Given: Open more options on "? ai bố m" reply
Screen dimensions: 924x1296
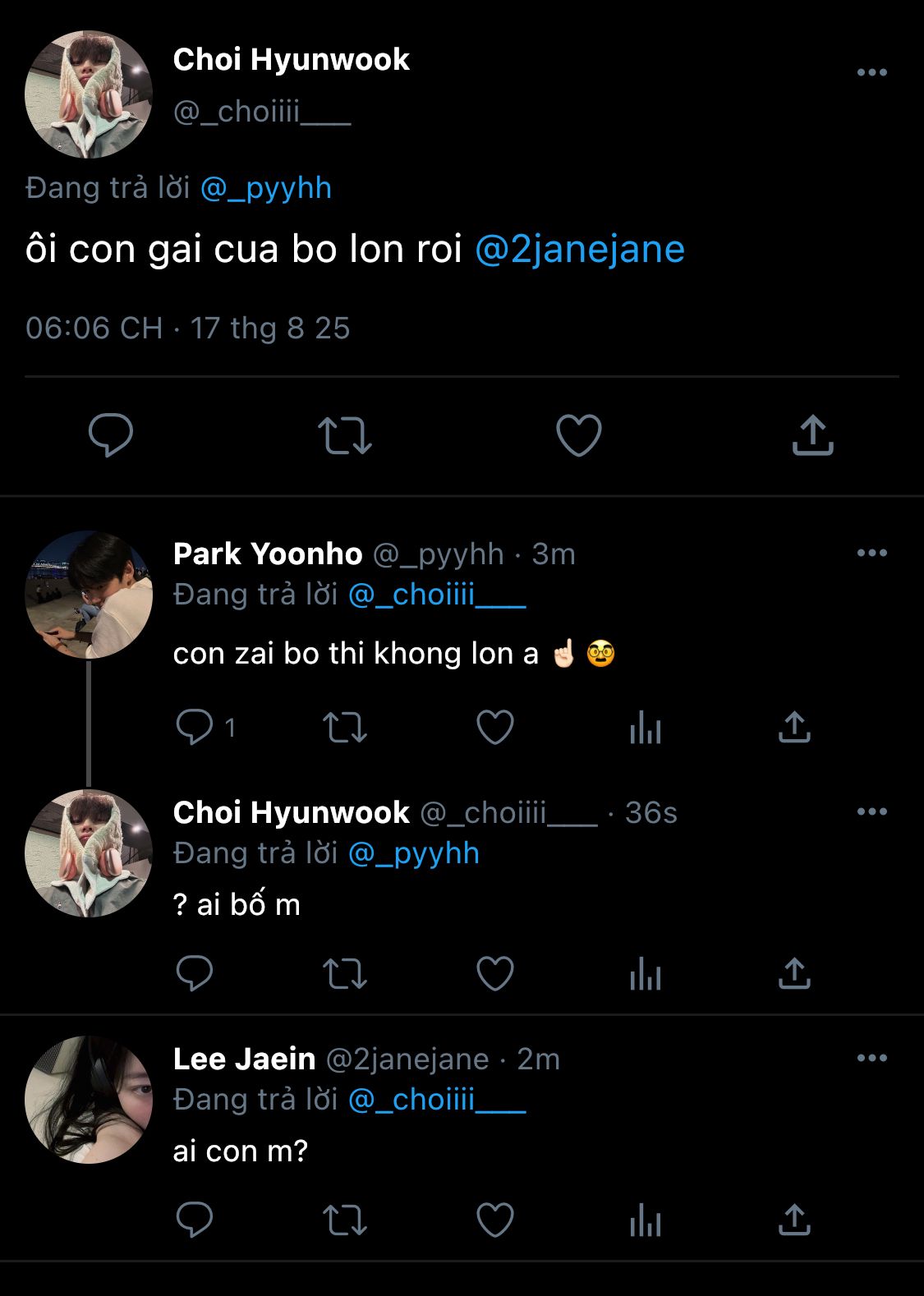Looking at the screenshot, I should [x=871, y=811].
